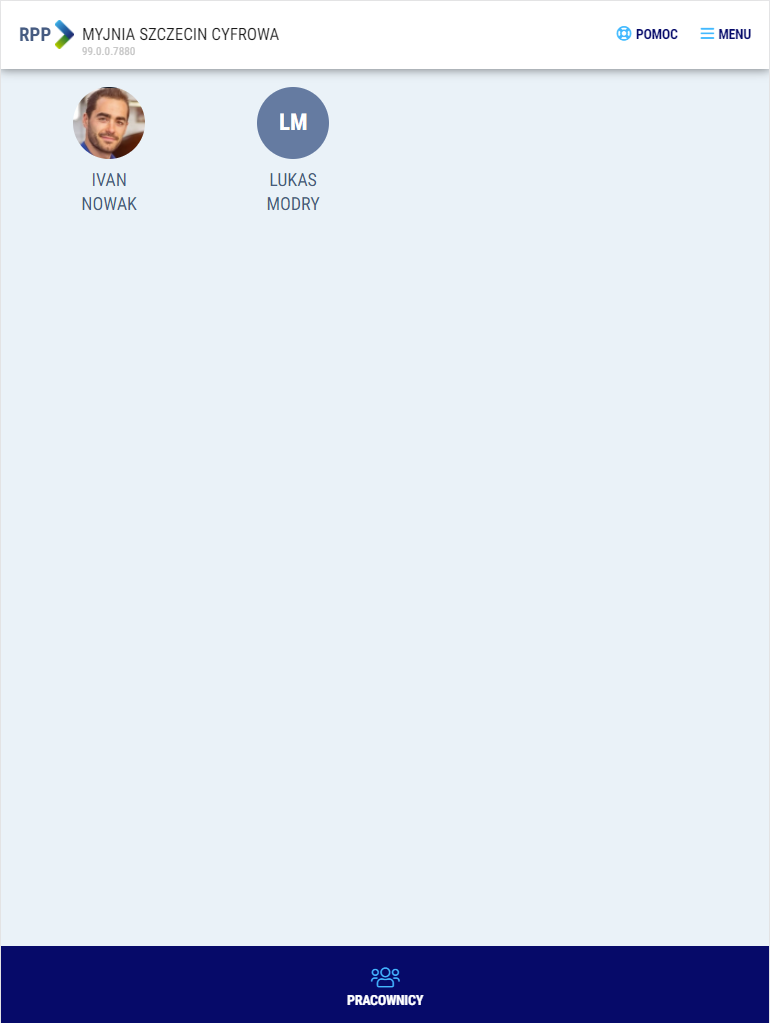Select employee Ivan Nowak

109,124
